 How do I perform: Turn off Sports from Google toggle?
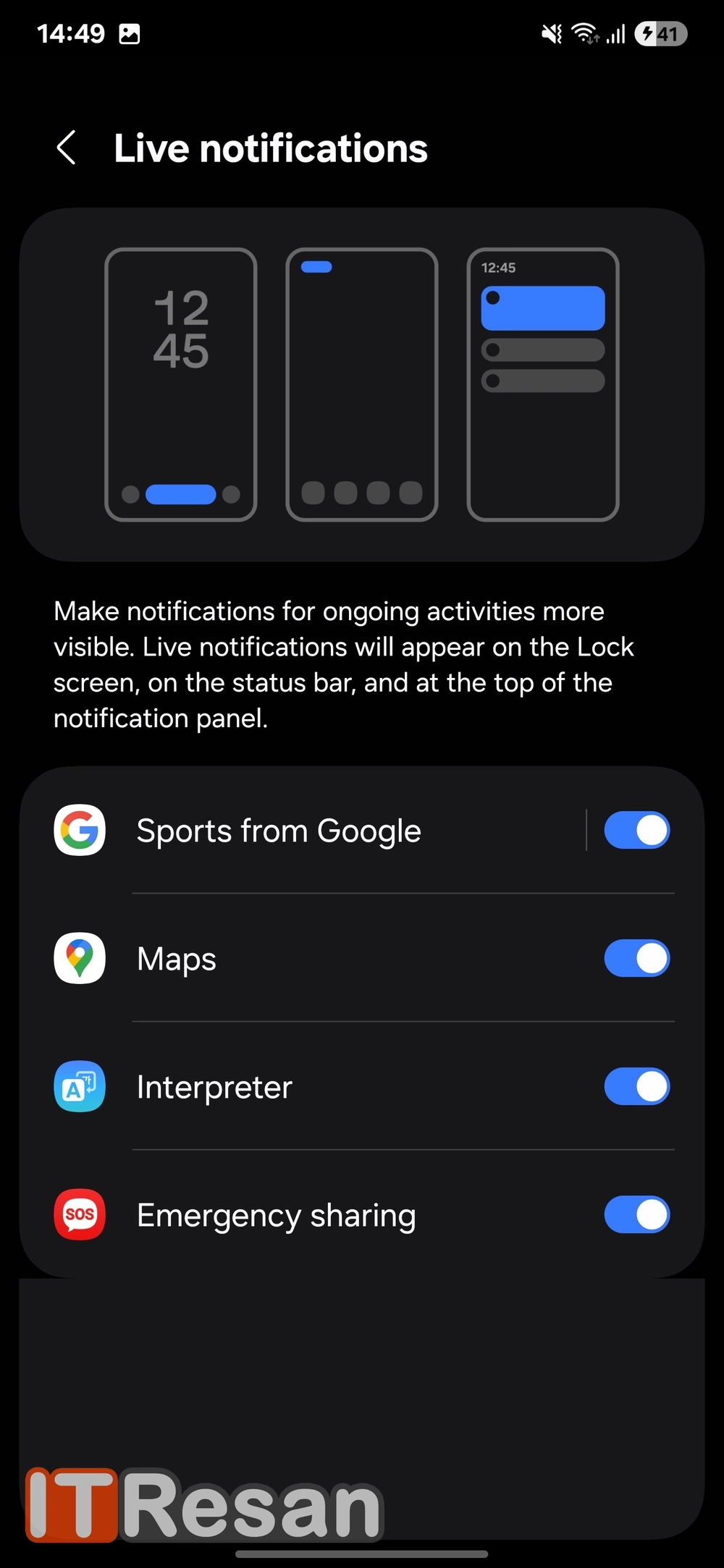pos(636,831)
